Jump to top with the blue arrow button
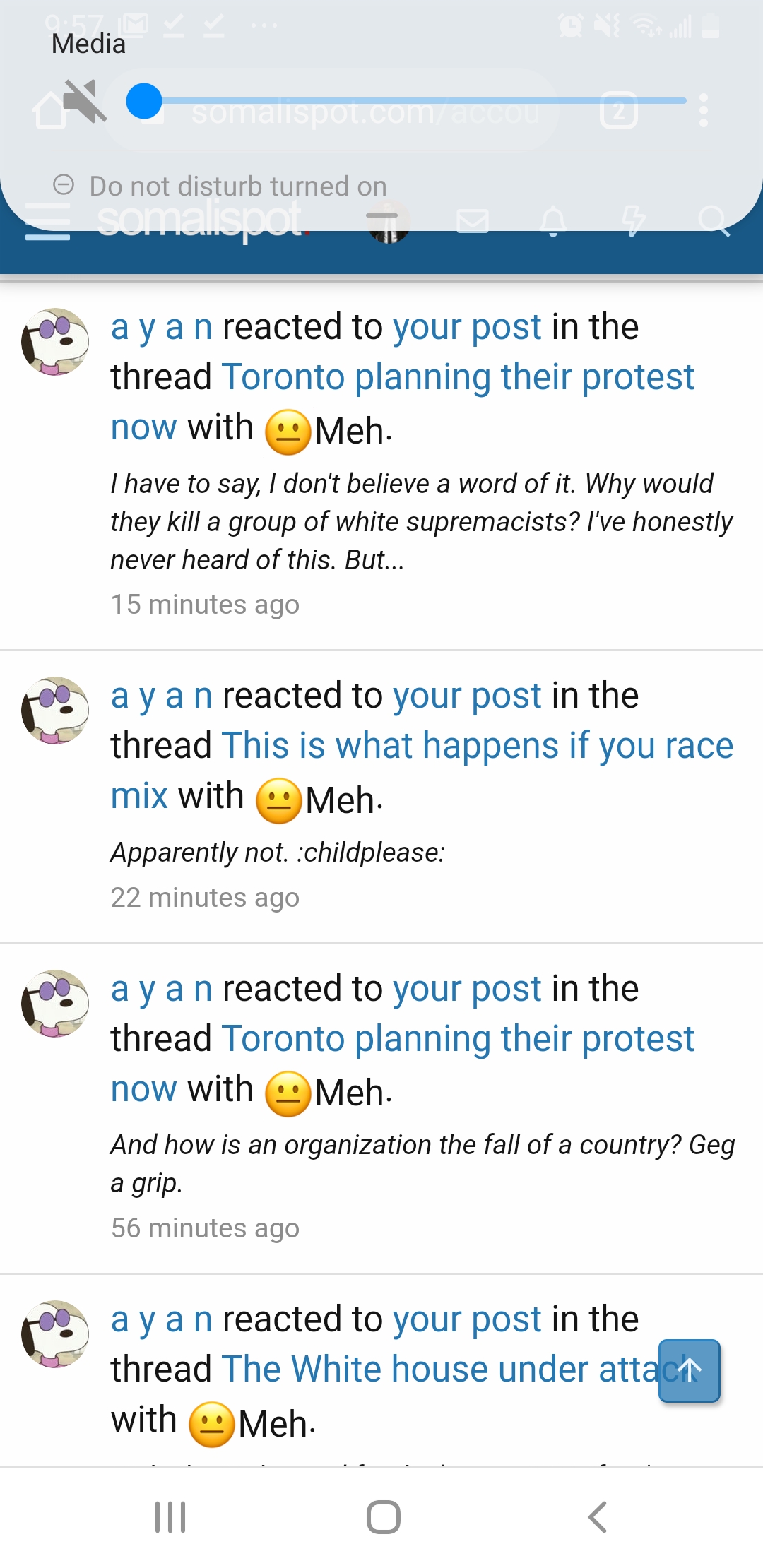 (690, 1371)
